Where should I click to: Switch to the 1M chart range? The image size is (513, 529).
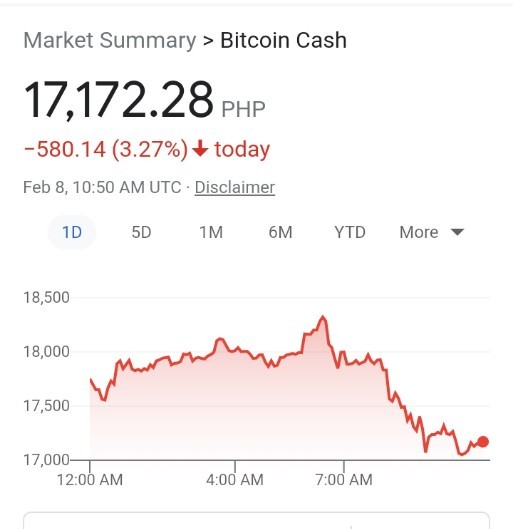point(211,232)
